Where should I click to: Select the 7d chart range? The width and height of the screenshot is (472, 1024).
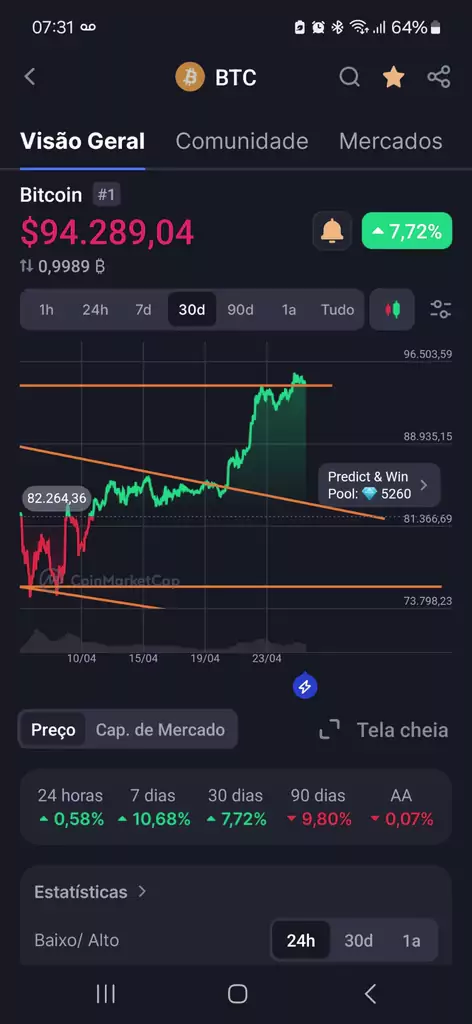click(143, 310)
